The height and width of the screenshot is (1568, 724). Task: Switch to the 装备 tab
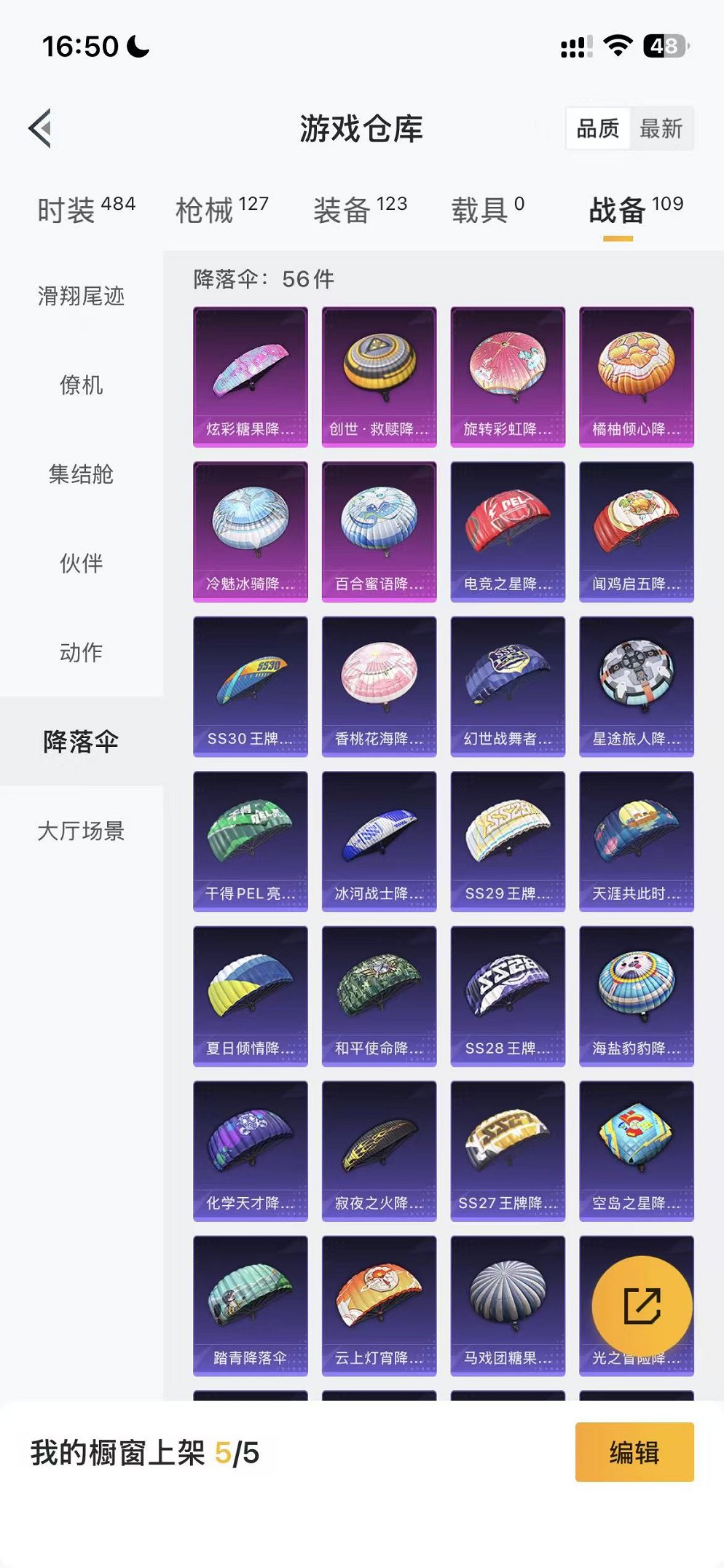pos(360,210)
